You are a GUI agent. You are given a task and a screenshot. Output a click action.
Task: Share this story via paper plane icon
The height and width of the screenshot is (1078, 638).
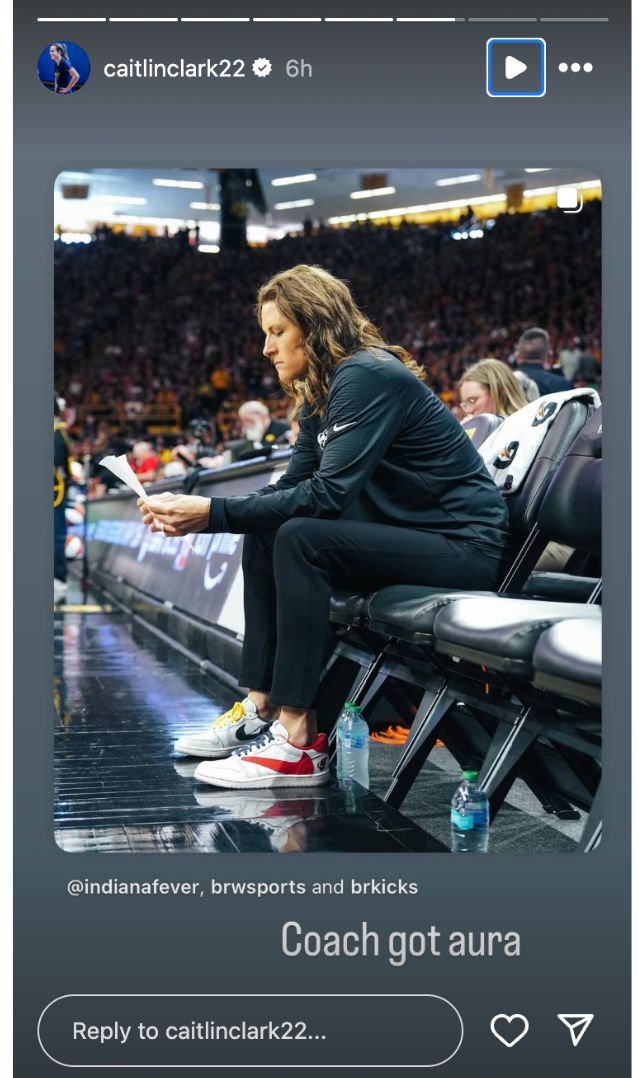point(576,1030)
